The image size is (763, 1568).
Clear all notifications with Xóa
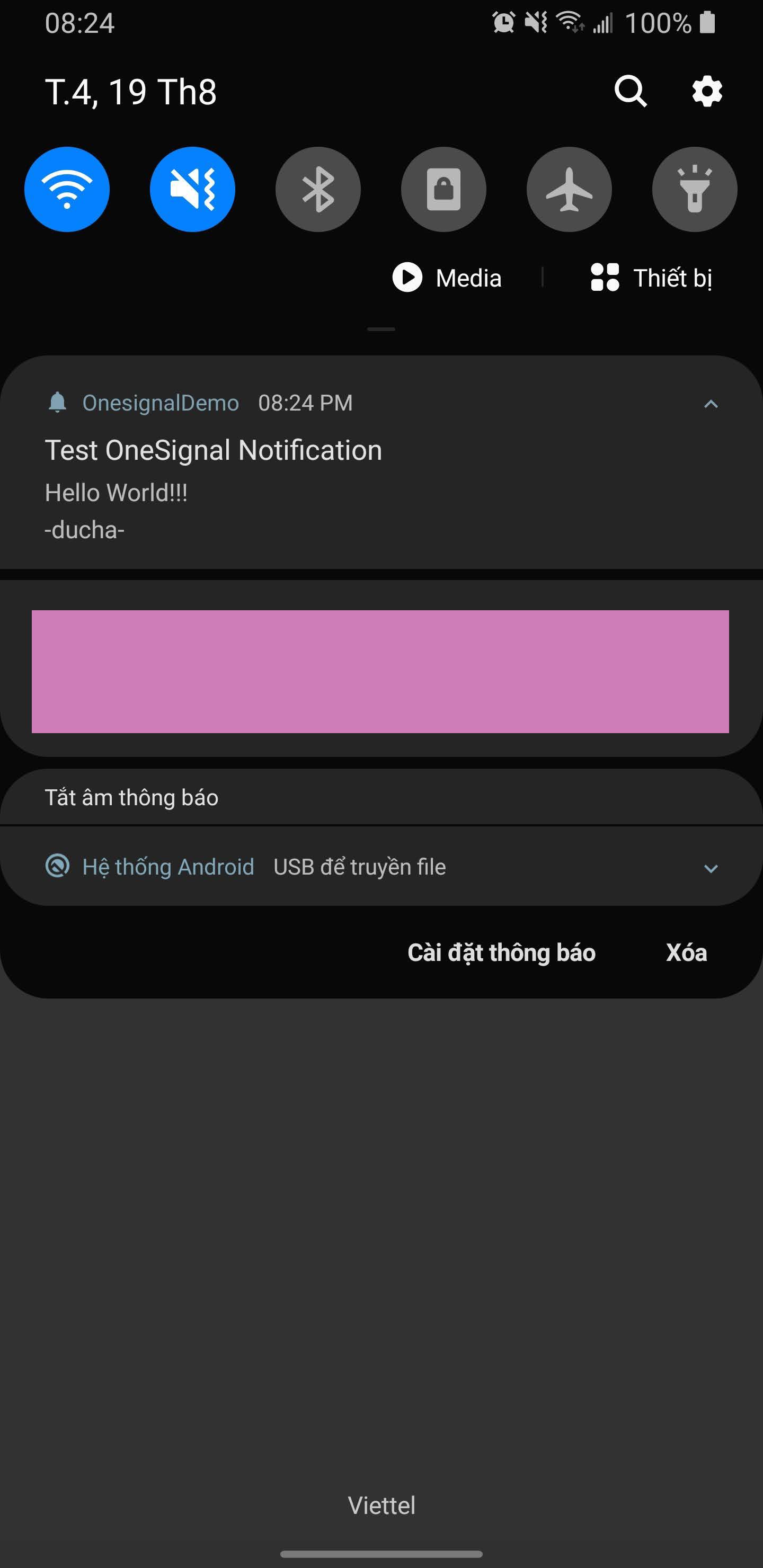pyautogui.click(x=686, y=952)
